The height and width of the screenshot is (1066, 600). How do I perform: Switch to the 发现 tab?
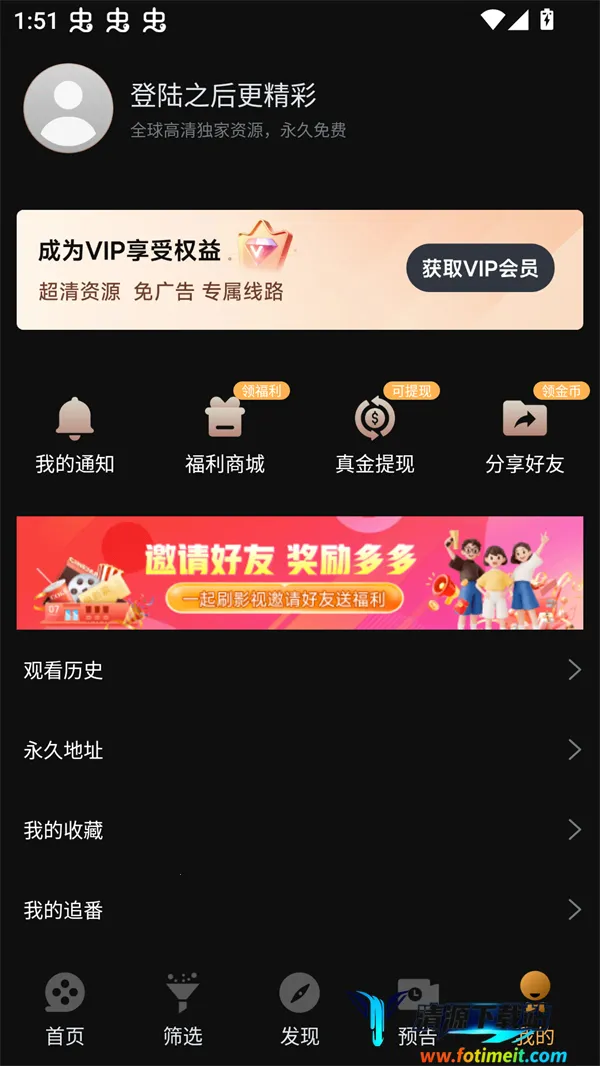300,1008
